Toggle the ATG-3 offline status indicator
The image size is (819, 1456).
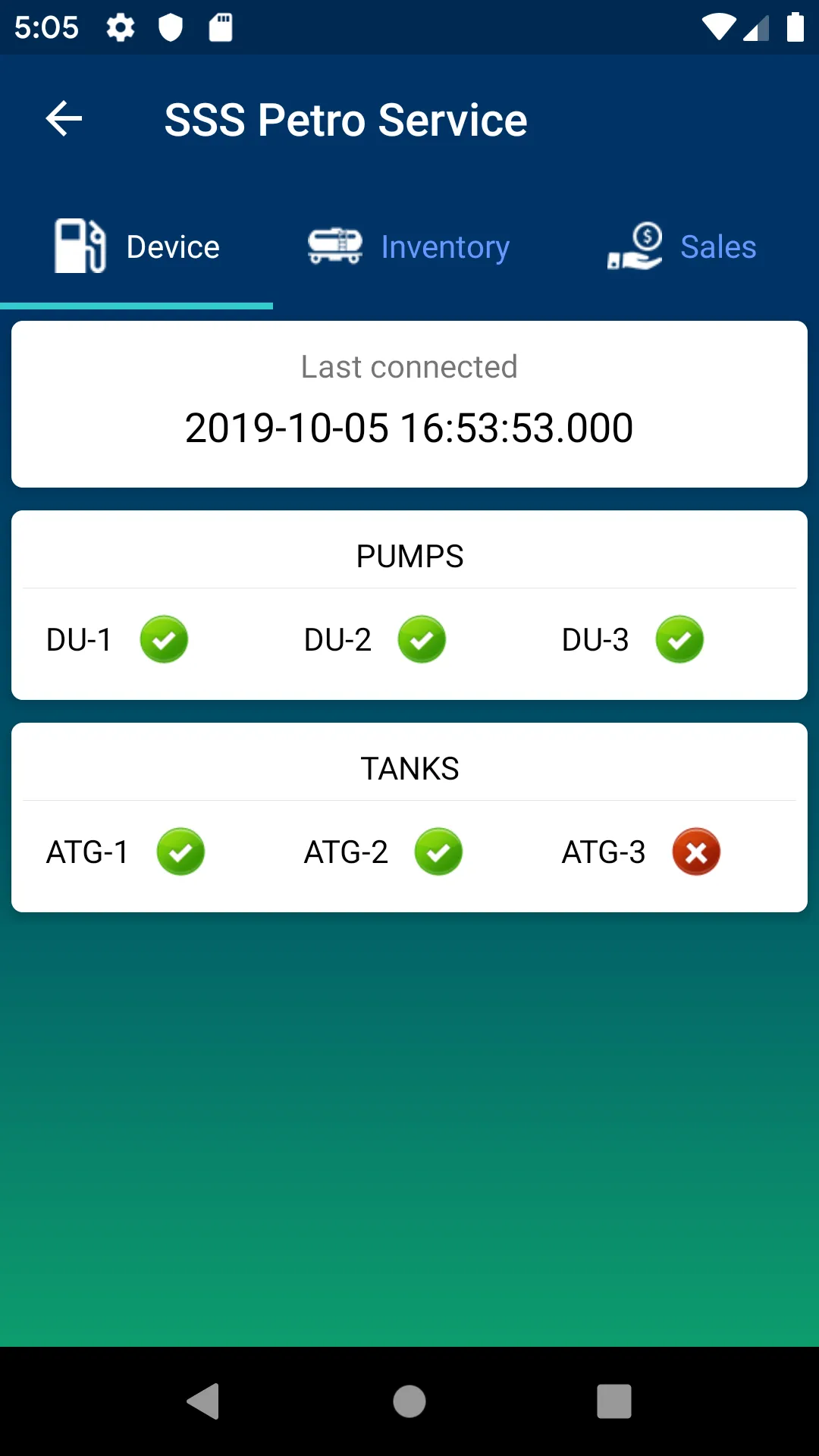(696, 852)
